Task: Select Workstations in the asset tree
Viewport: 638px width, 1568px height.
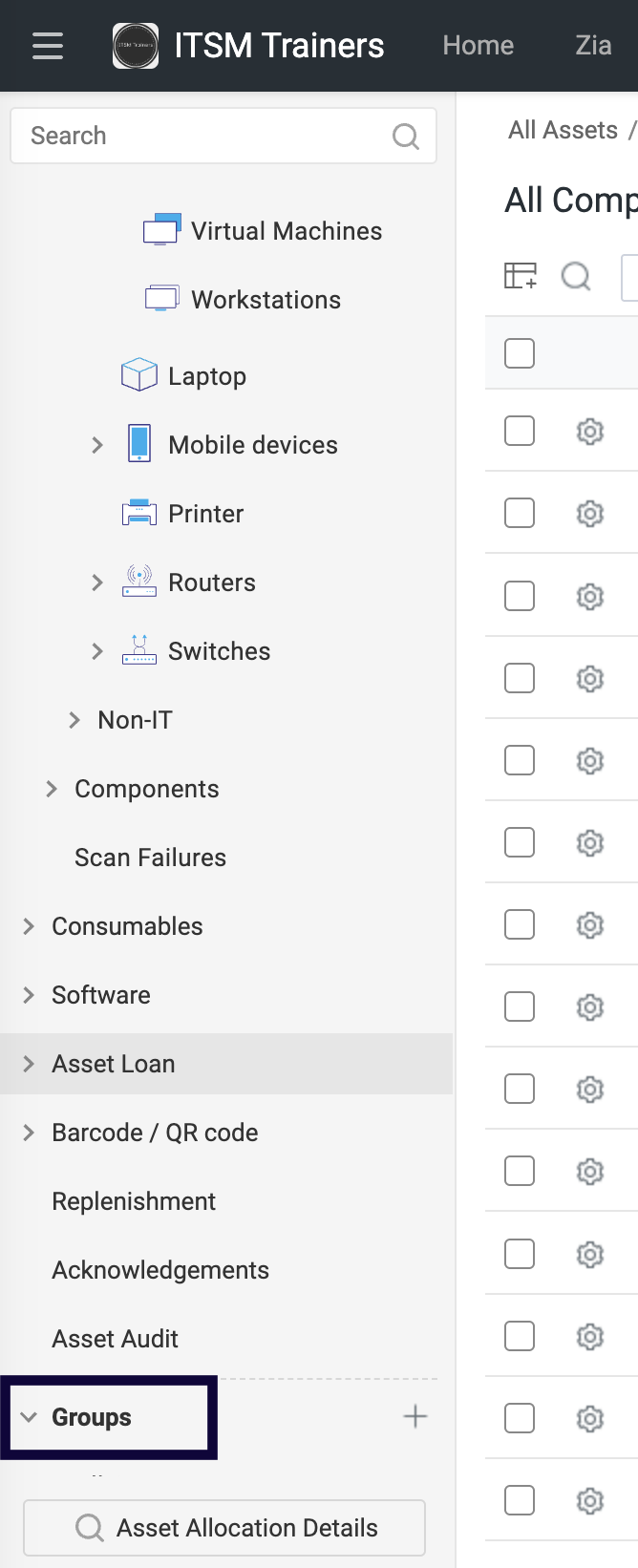Action: 266,300
